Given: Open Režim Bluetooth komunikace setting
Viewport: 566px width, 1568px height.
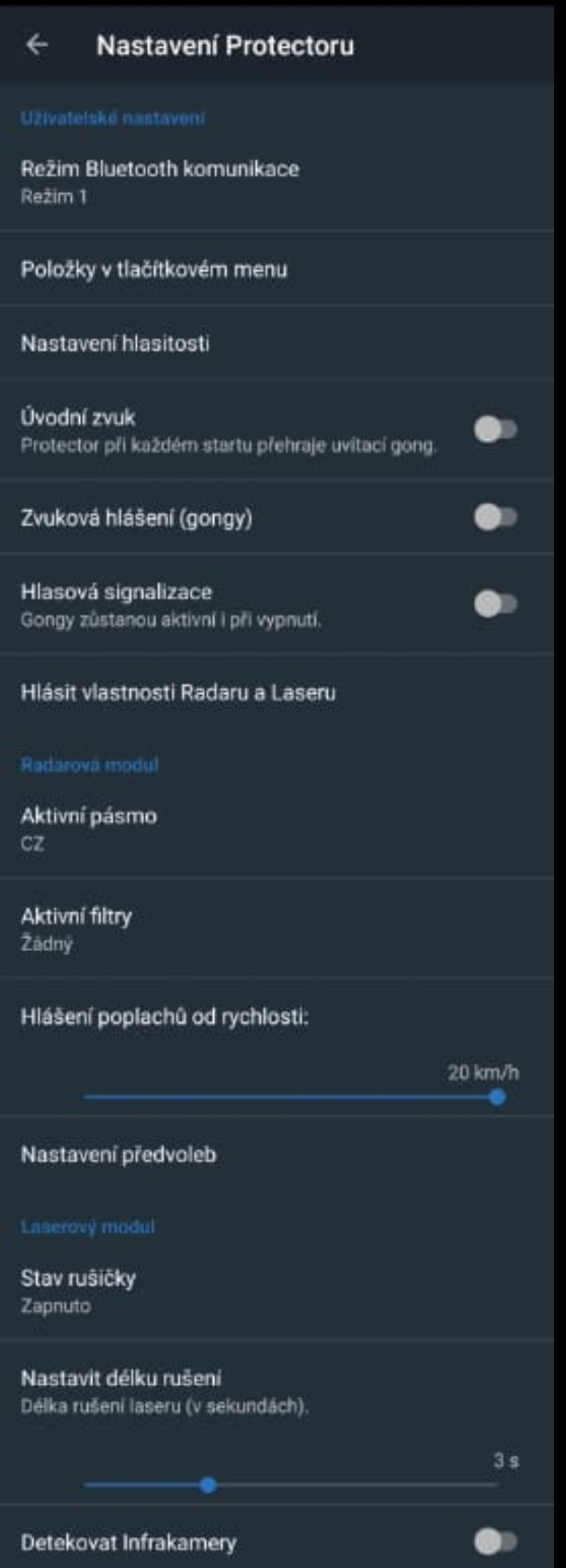Looking at the screenshot, I should [160, 181].
